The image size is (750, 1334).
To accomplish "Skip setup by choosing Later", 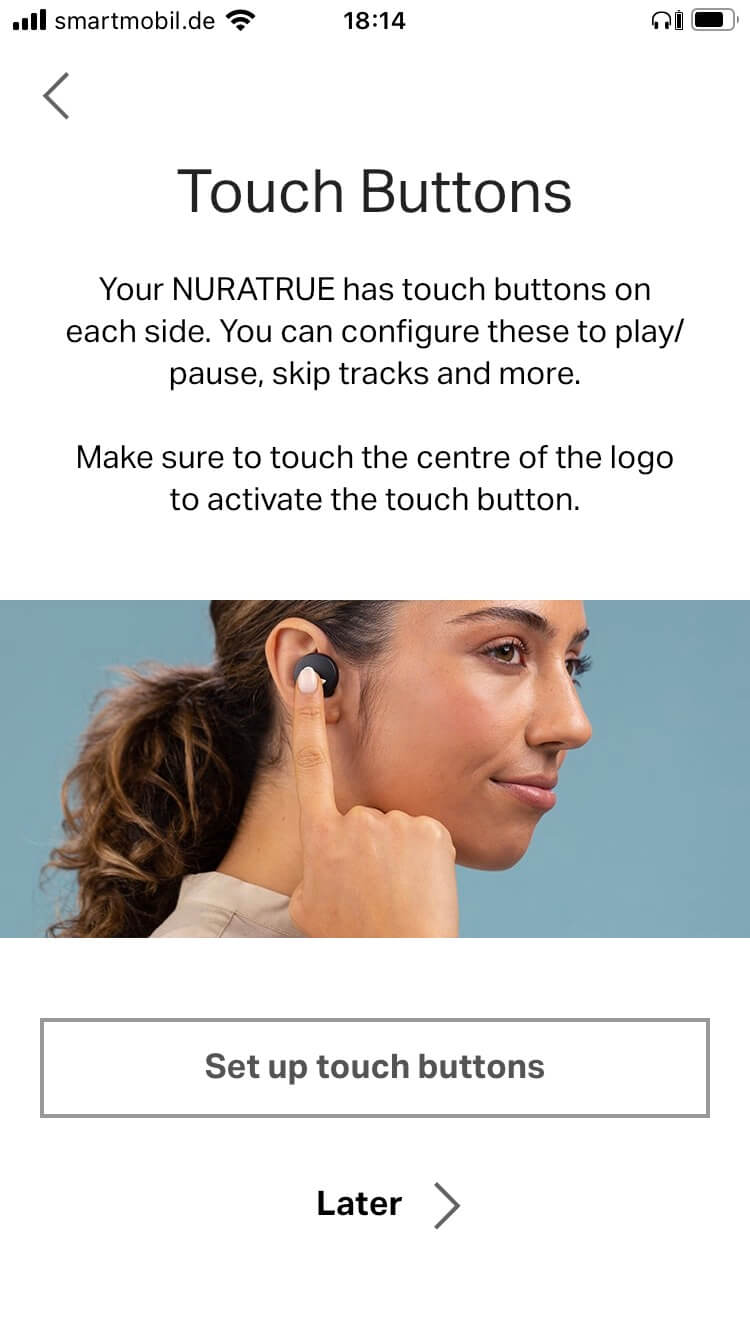I will (x=388, y=1205).
